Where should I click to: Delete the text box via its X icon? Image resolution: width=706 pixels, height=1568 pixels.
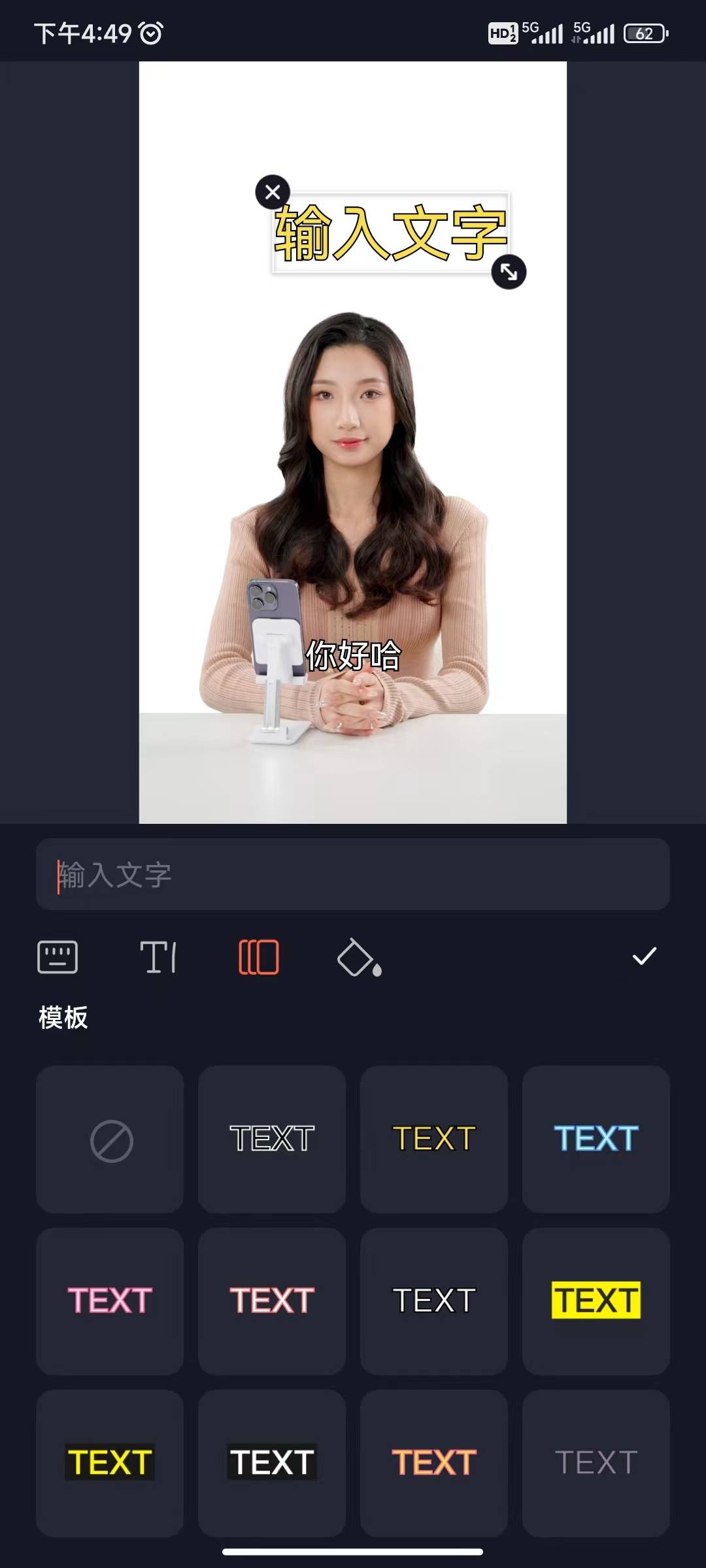coord(273,191)
